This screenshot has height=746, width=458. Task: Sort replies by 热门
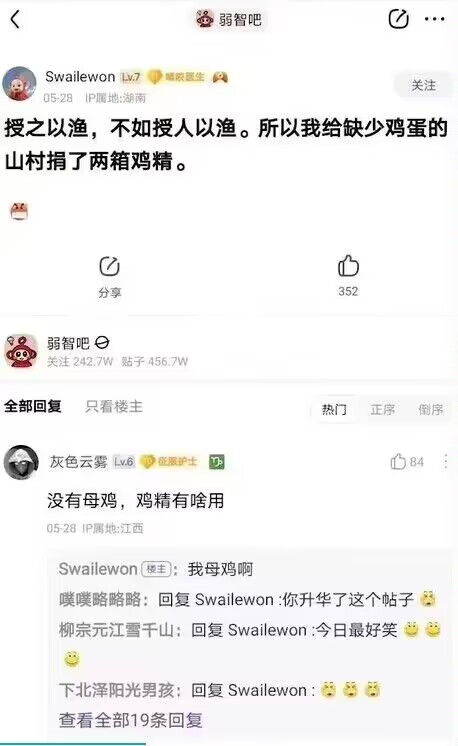pos(334,409)
